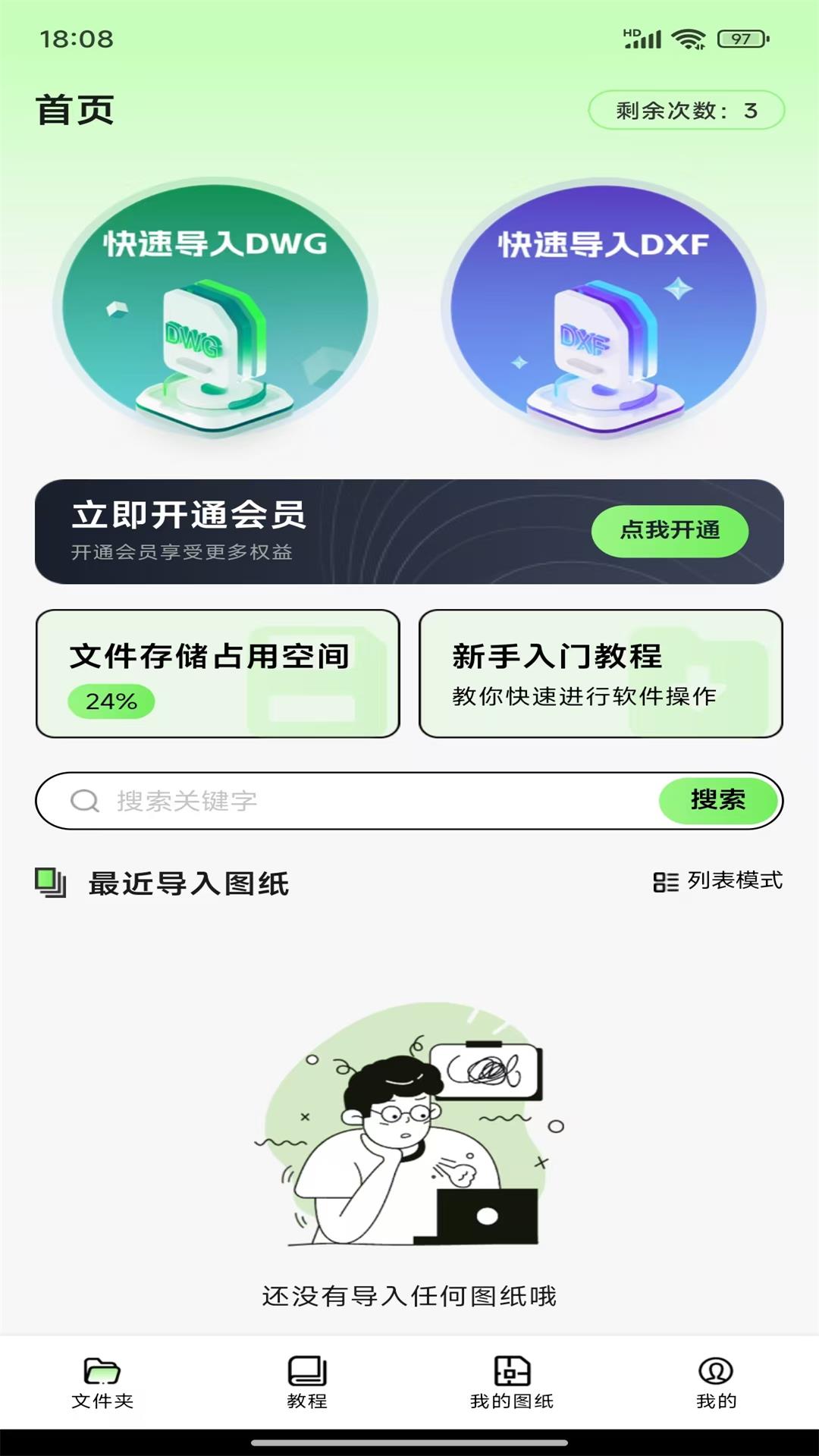Tap the 快速导入DWG import button
This screenshot has height=1456, width=819.
(215, 308)
